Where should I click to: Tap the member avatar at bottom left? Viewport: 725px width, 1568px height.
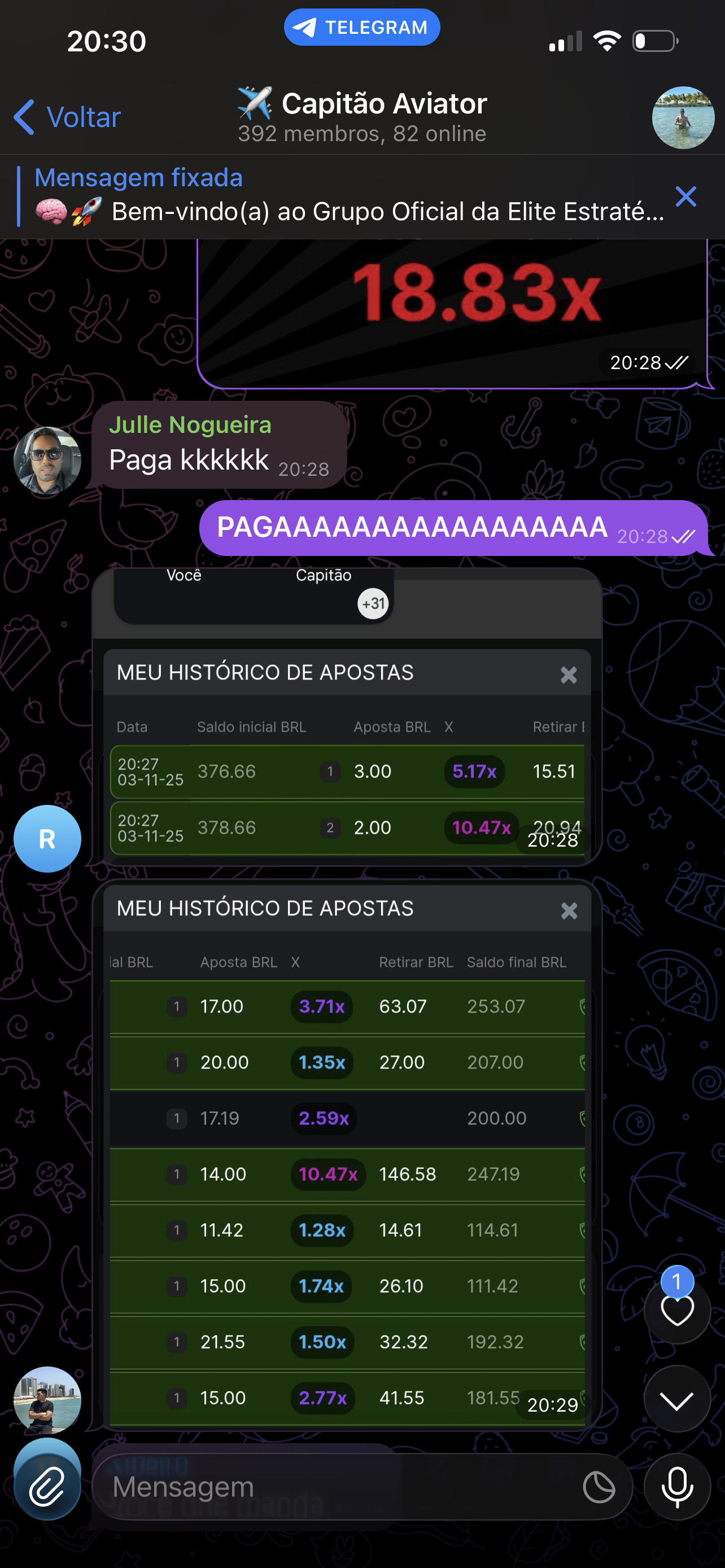click(x=47, y=1400)
